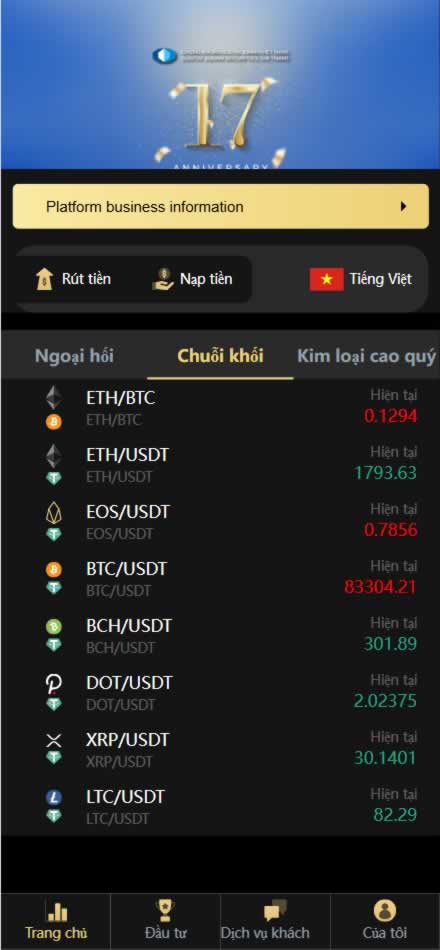440x950 pixels.
Task: Go to the Trang chủ home tab
Action: click(56, 921)
